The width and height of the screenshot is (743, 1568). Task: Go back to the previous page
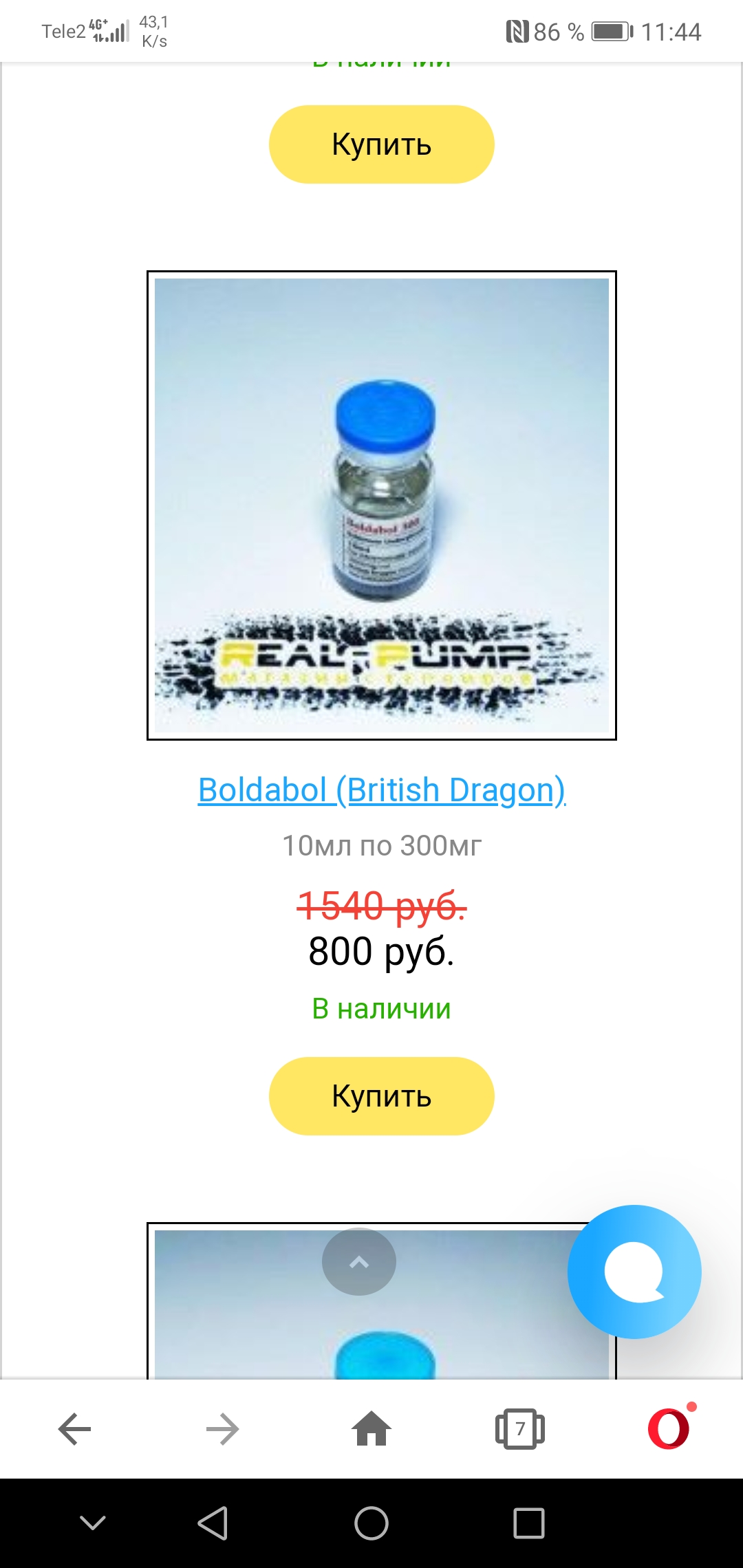click(x=74, y=1430)
